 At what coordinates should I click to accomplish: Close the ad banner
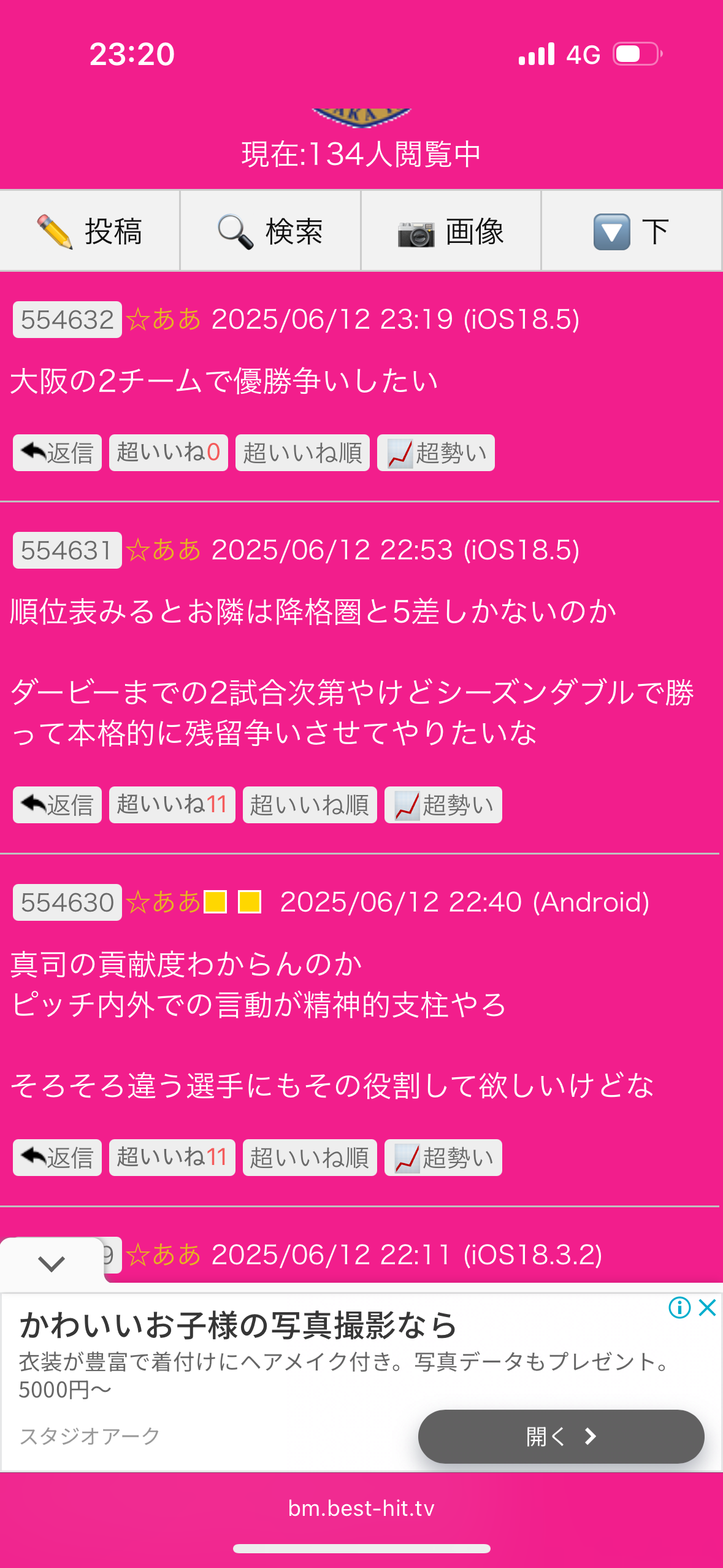(708, 1307)
